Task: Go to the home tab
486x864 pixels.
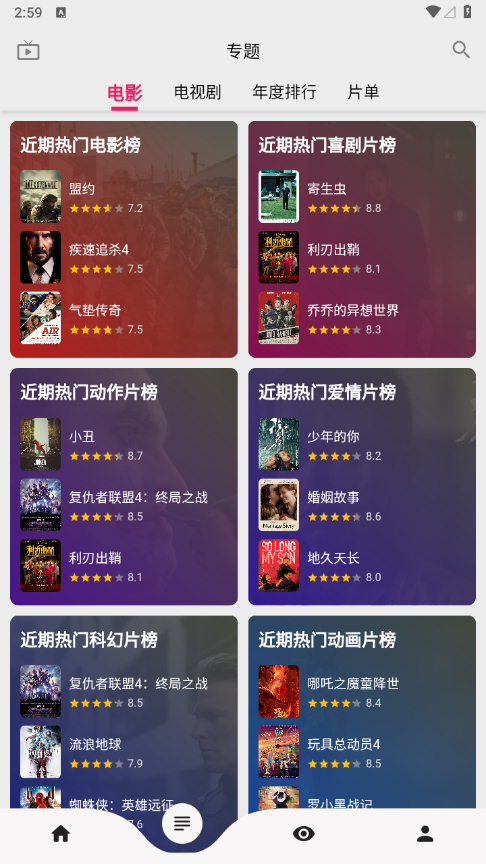Action: pyautogui.click(x=61, y=834)
